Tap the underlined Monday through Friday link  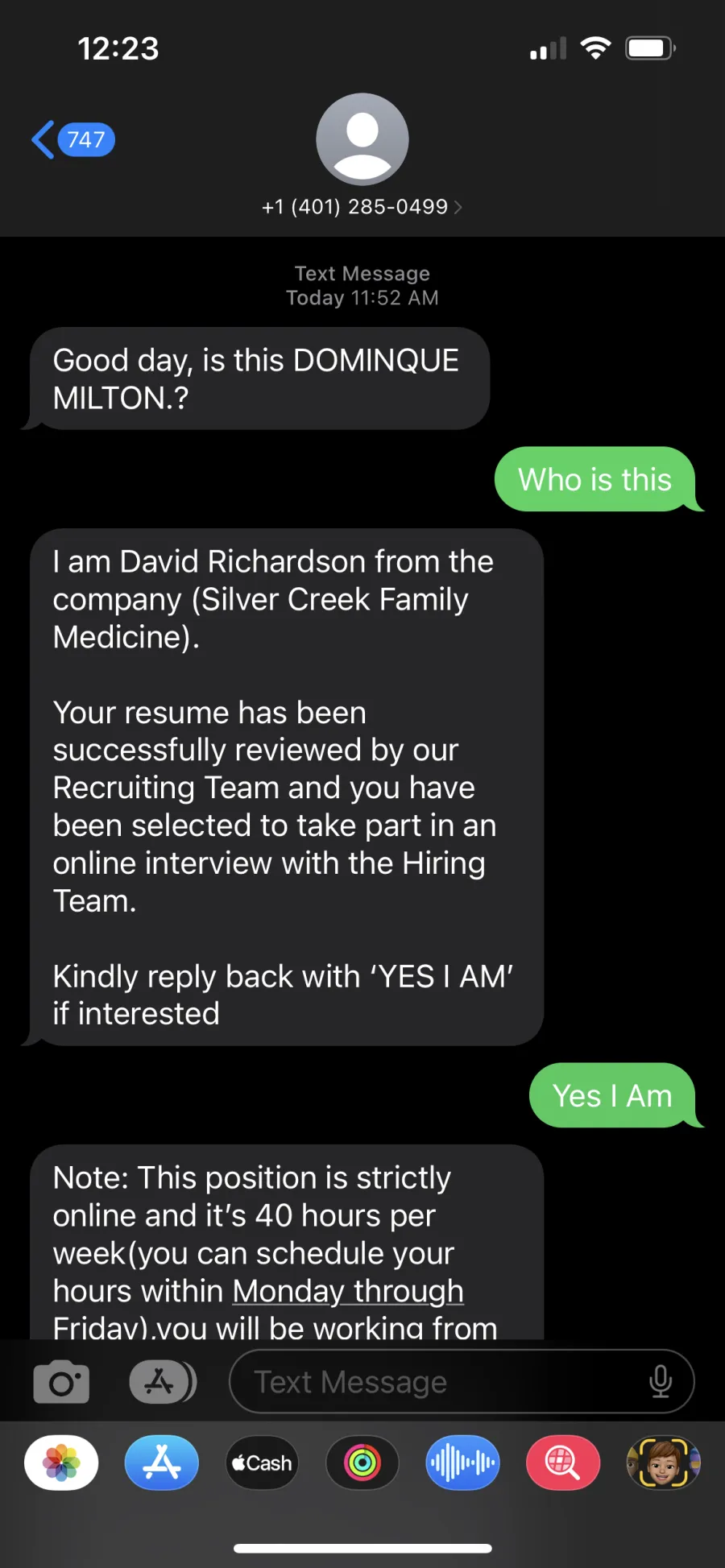coord(348,1292)
